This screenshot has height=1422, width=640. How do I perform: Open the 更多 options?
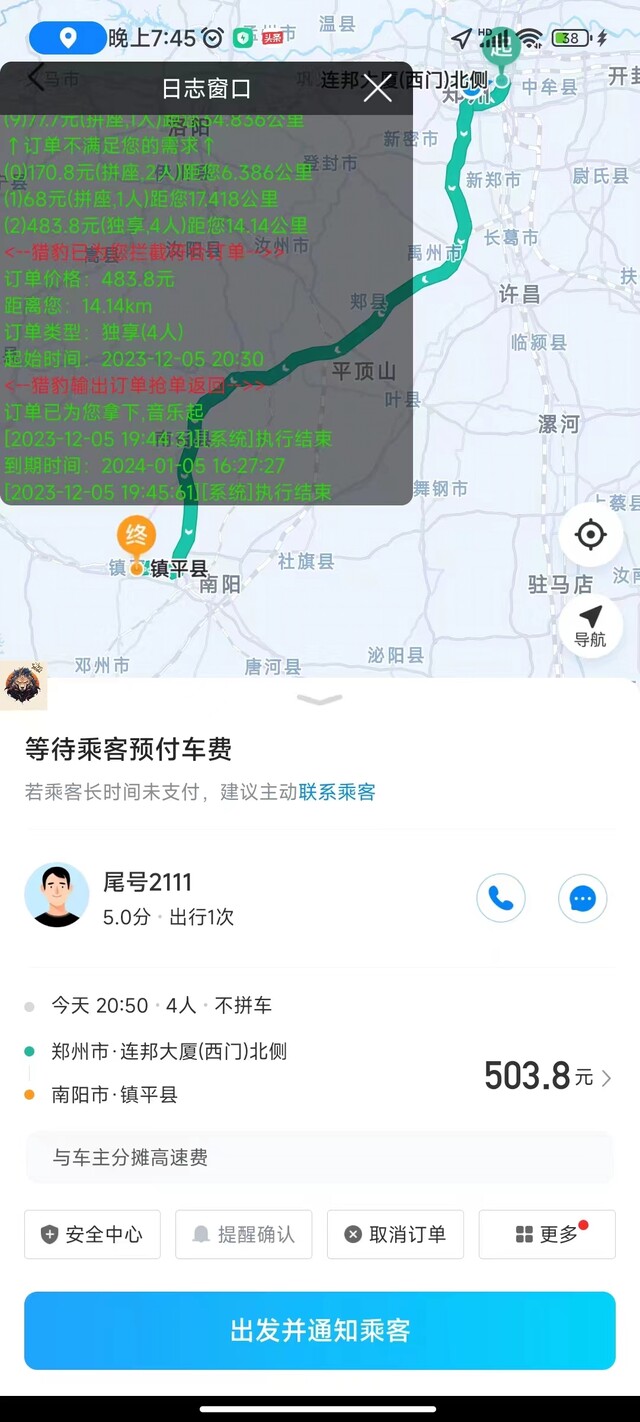547,1234
